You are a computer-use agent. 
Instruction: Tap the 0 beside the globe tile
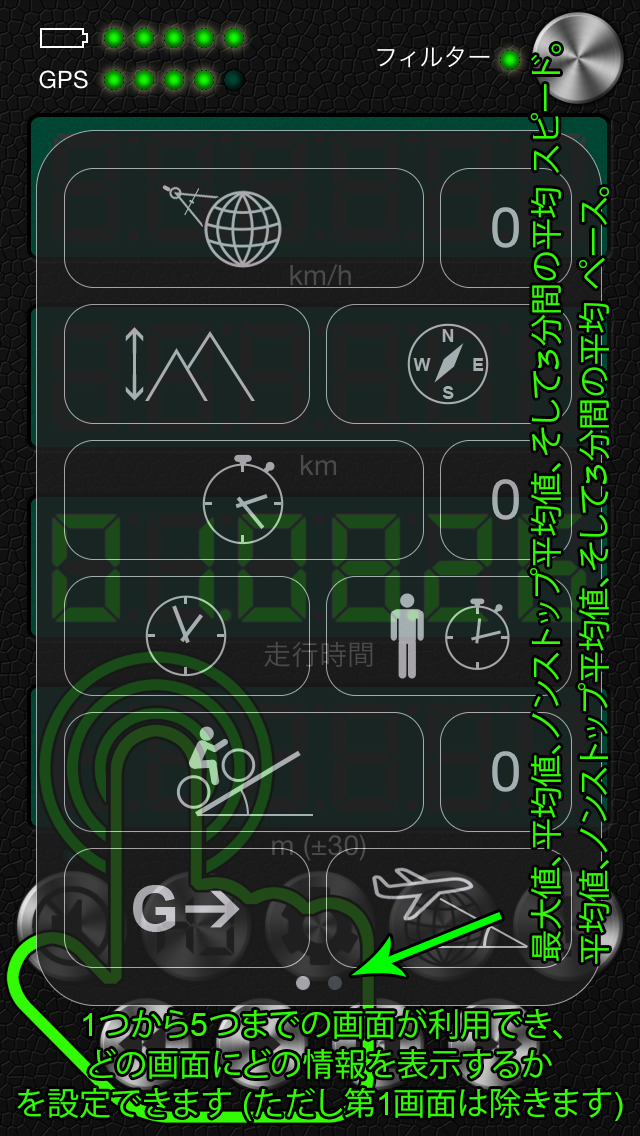[x=505, y=228]
